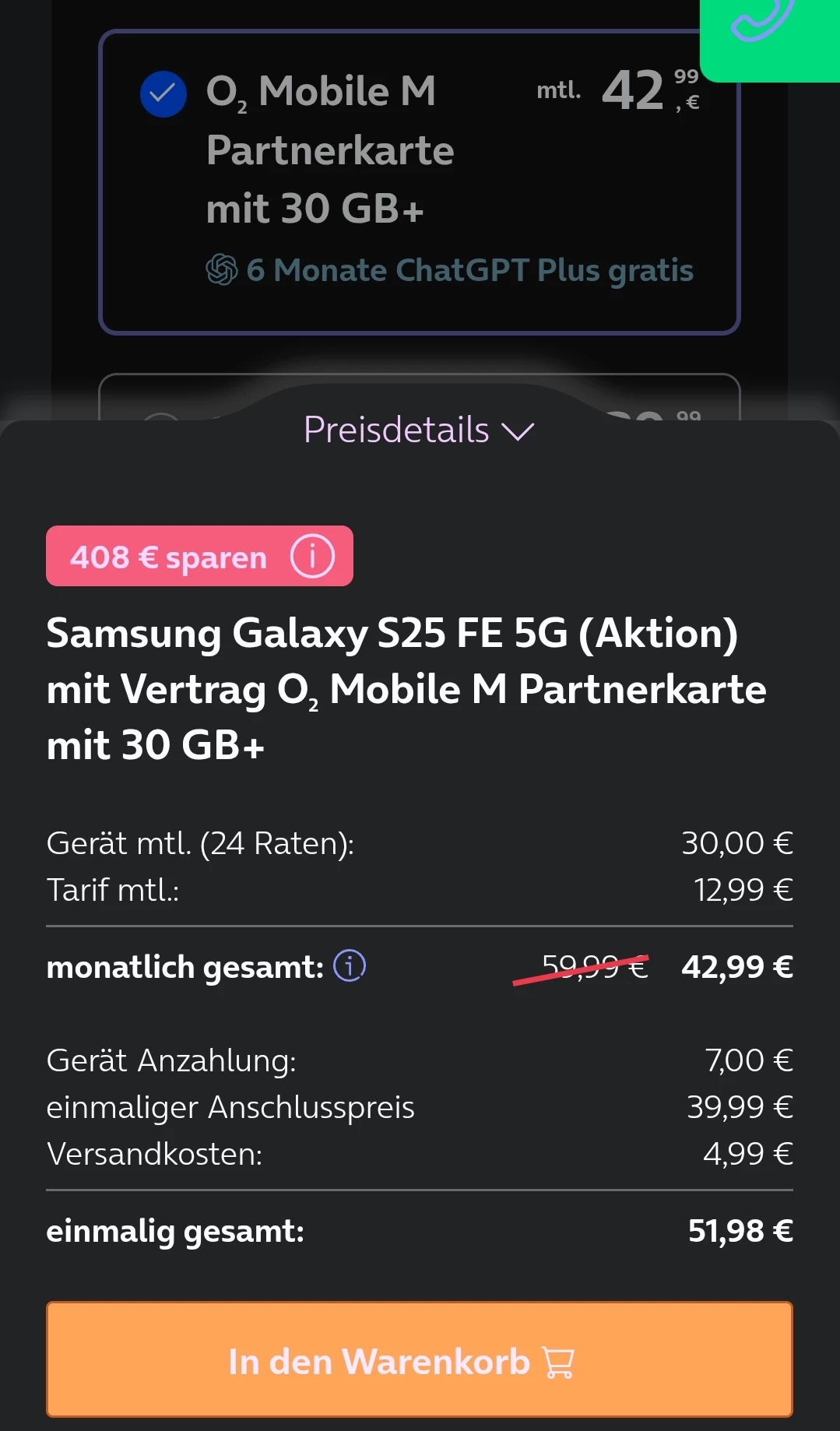Select O2 Mobile M Partnerkarte 30 GB+ tariff

(x=163, y=94)
